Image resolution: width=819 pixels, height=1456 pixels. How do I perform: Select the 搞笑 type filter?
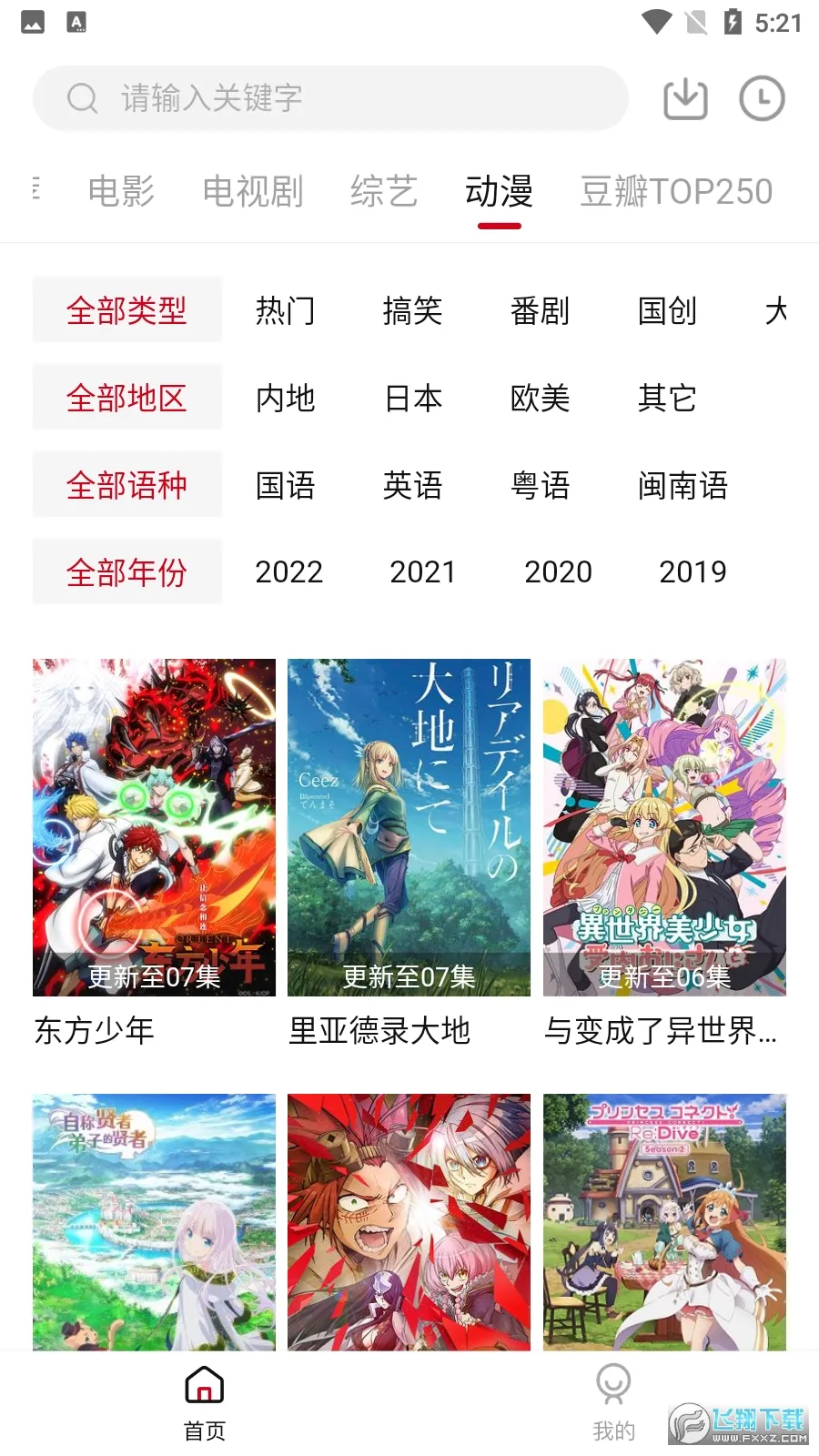[412, 311]
